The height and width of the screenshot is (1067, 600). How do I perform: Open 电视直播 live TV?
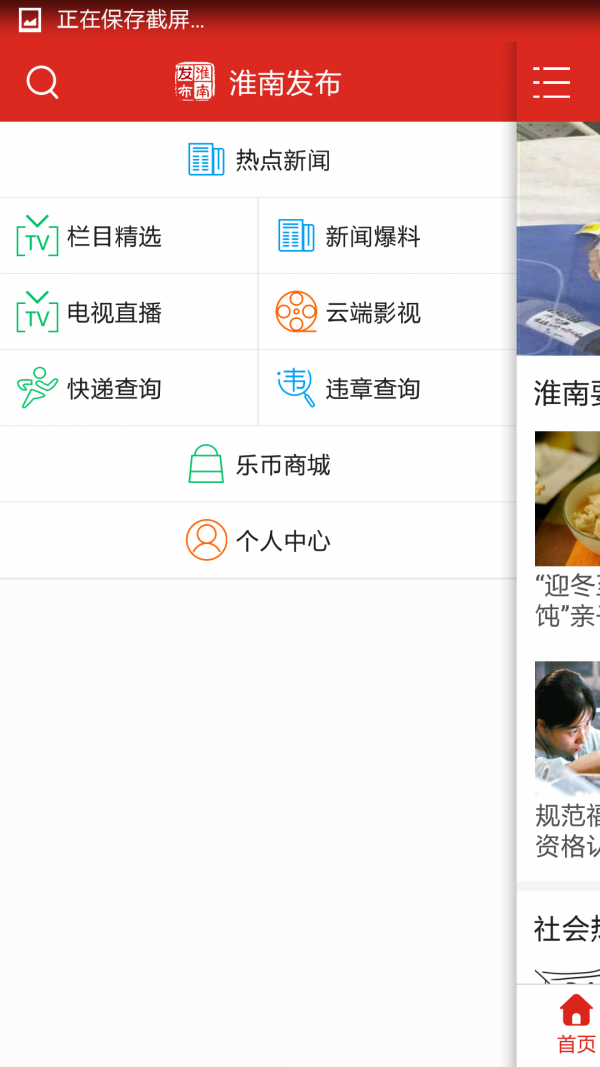point(129,313)
